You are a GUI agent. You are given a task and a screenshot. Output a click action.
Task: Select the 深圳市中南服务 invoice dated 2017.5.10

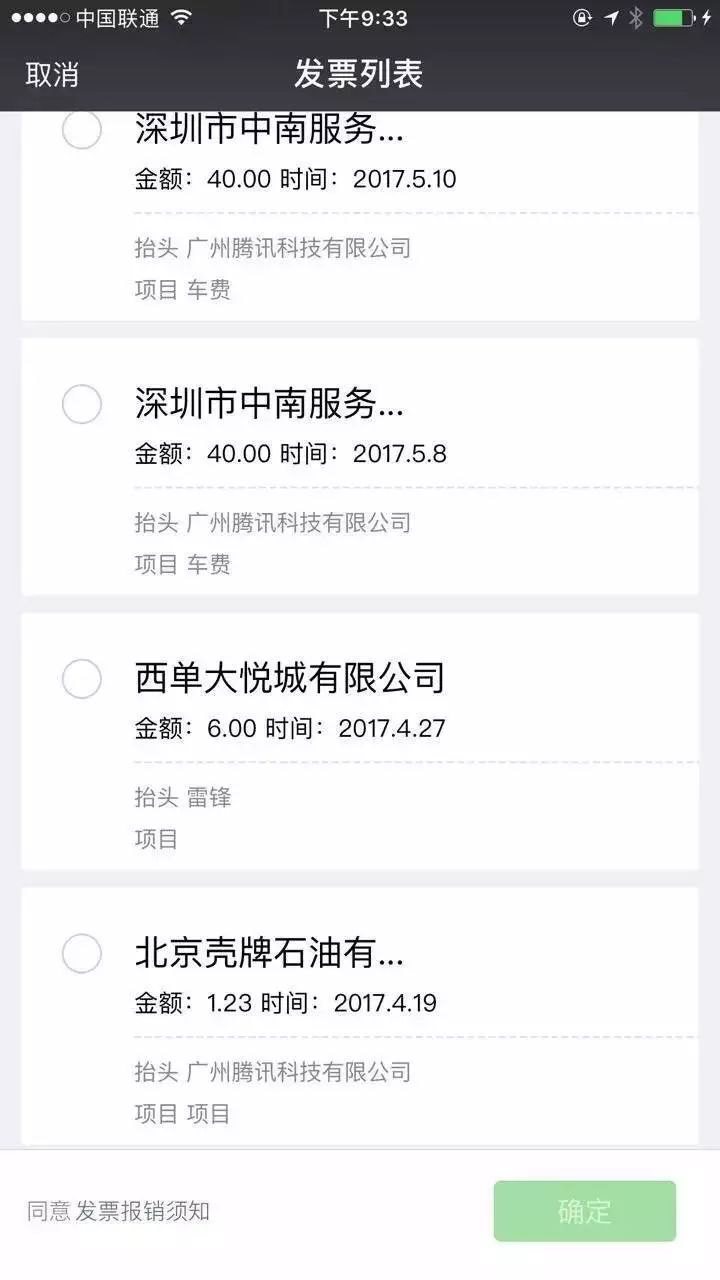pyautogui.click(x=82, y=130)
